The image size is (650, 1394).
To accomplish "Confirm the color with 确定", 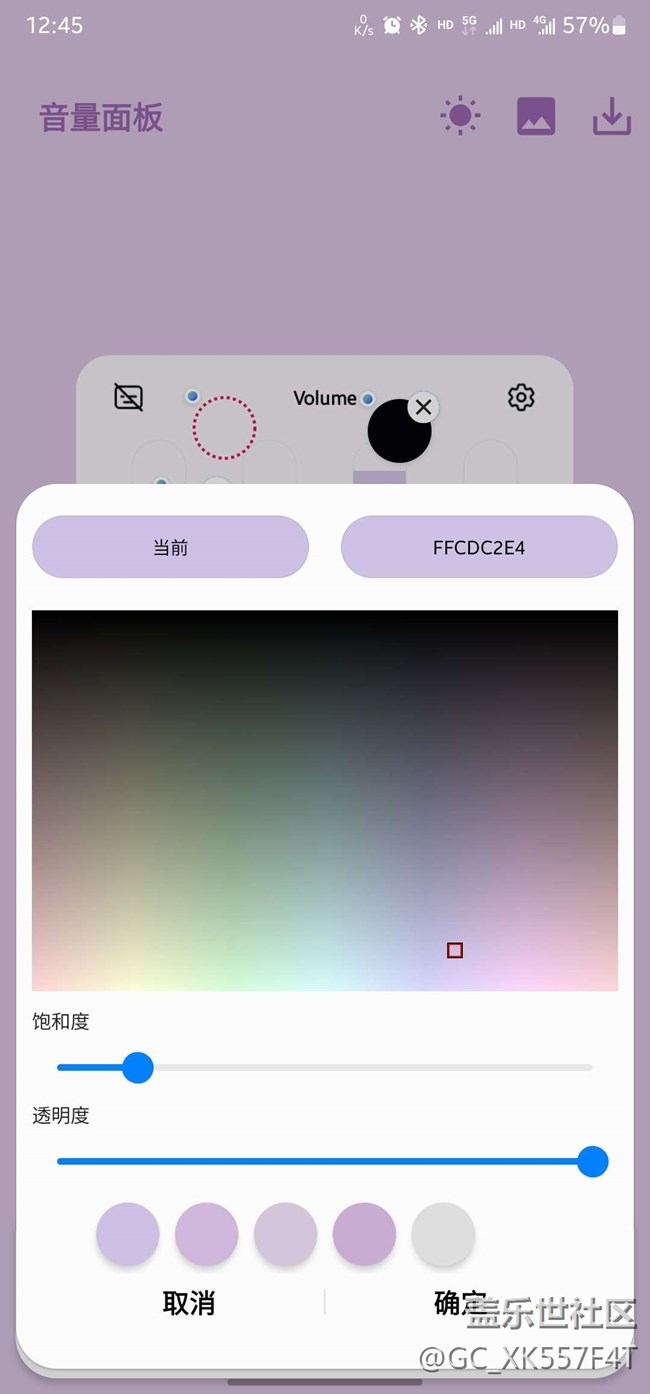I will coord(460,1303).
